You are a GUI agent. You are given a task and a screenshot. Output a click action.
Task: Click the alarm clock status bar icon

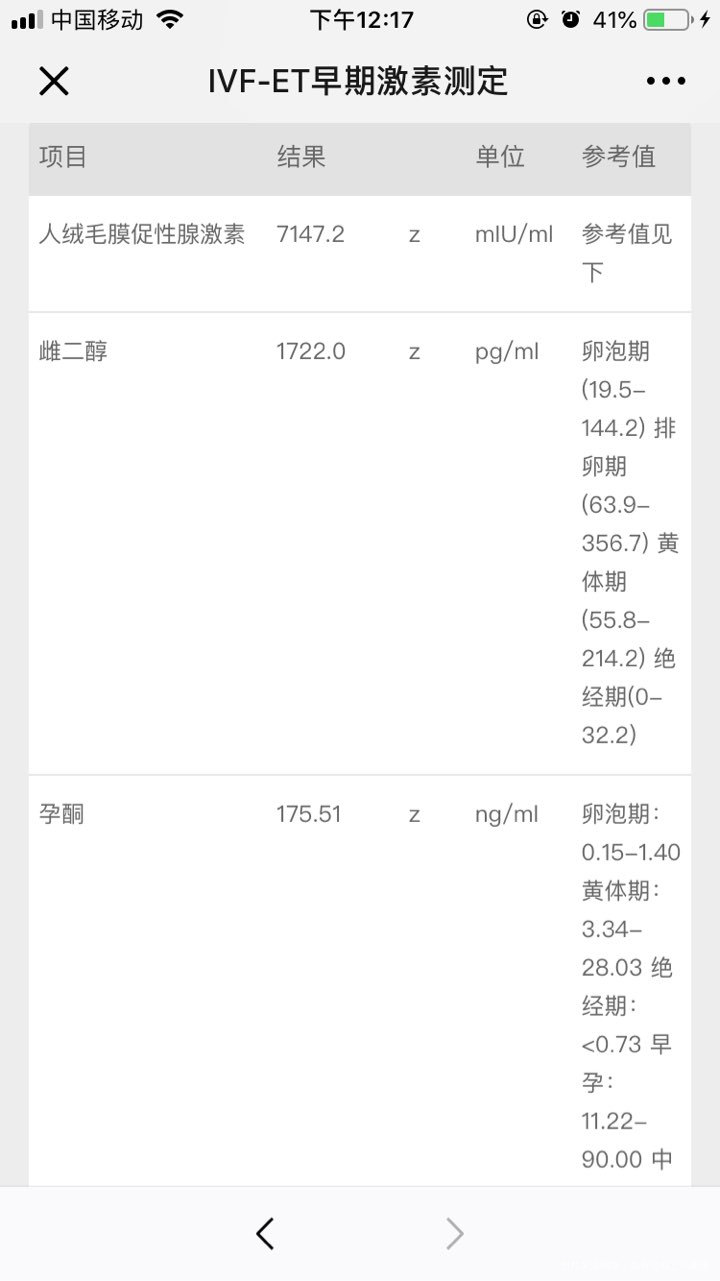(x=571, y=18)
